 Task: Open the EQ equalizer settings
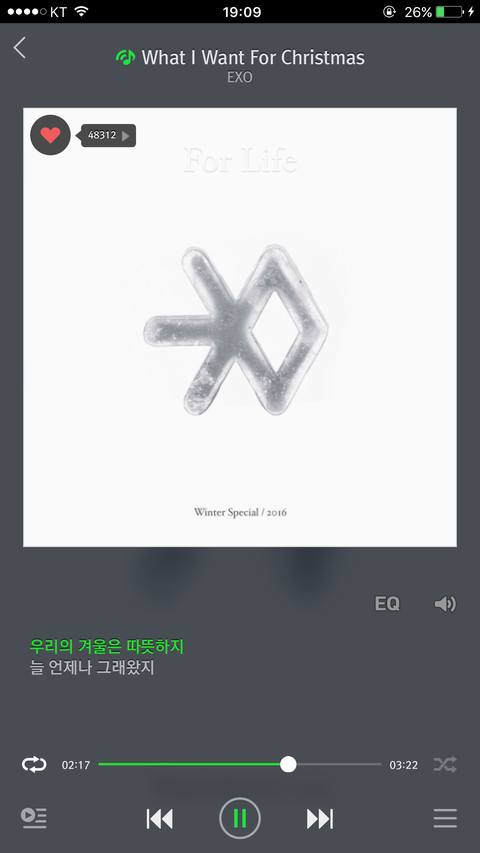[x=387, y=604]
